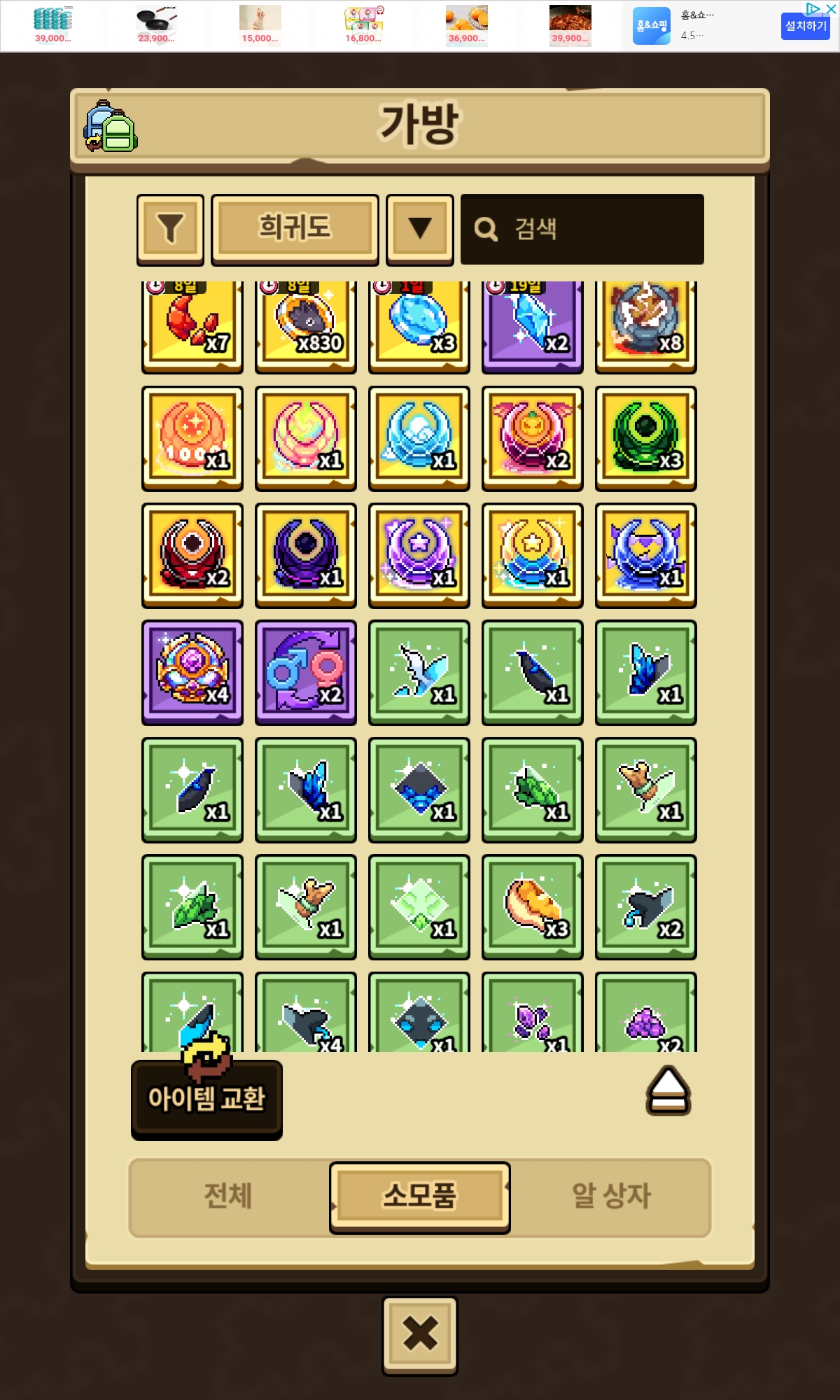The image size is (840, 1400).
Task: Toggle the sort direction arrow
Action: pos(419,228)
